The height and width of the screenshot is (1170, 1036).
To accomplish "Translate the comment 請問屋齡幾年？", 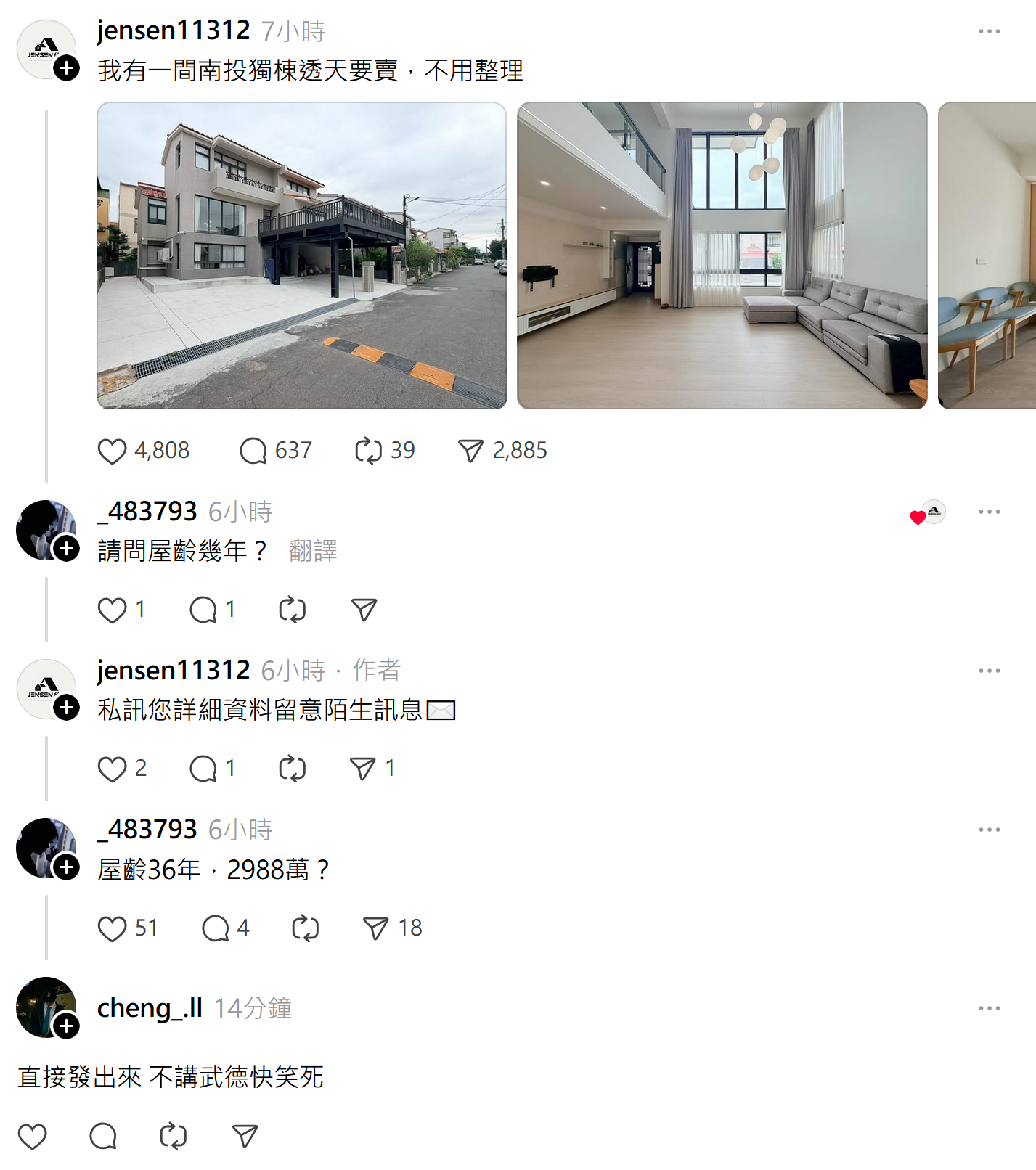I will (x=313, y=551).
